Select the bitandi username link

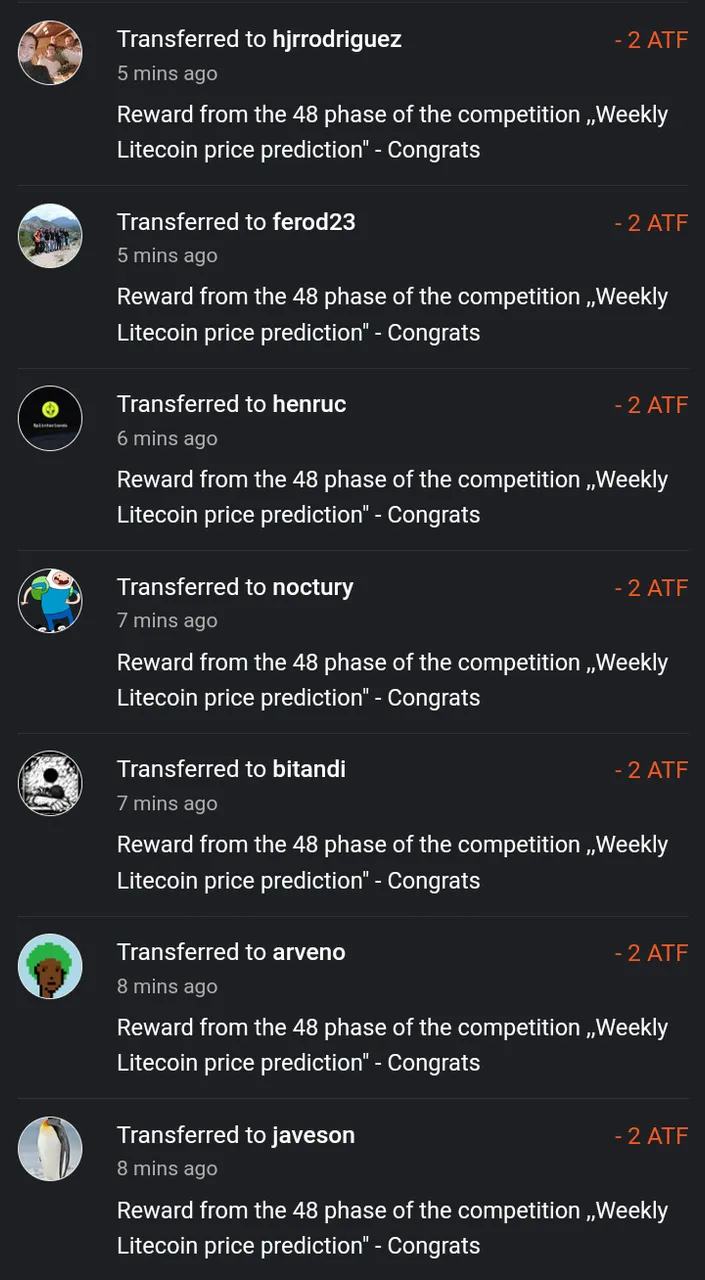[x=308, y=769]
